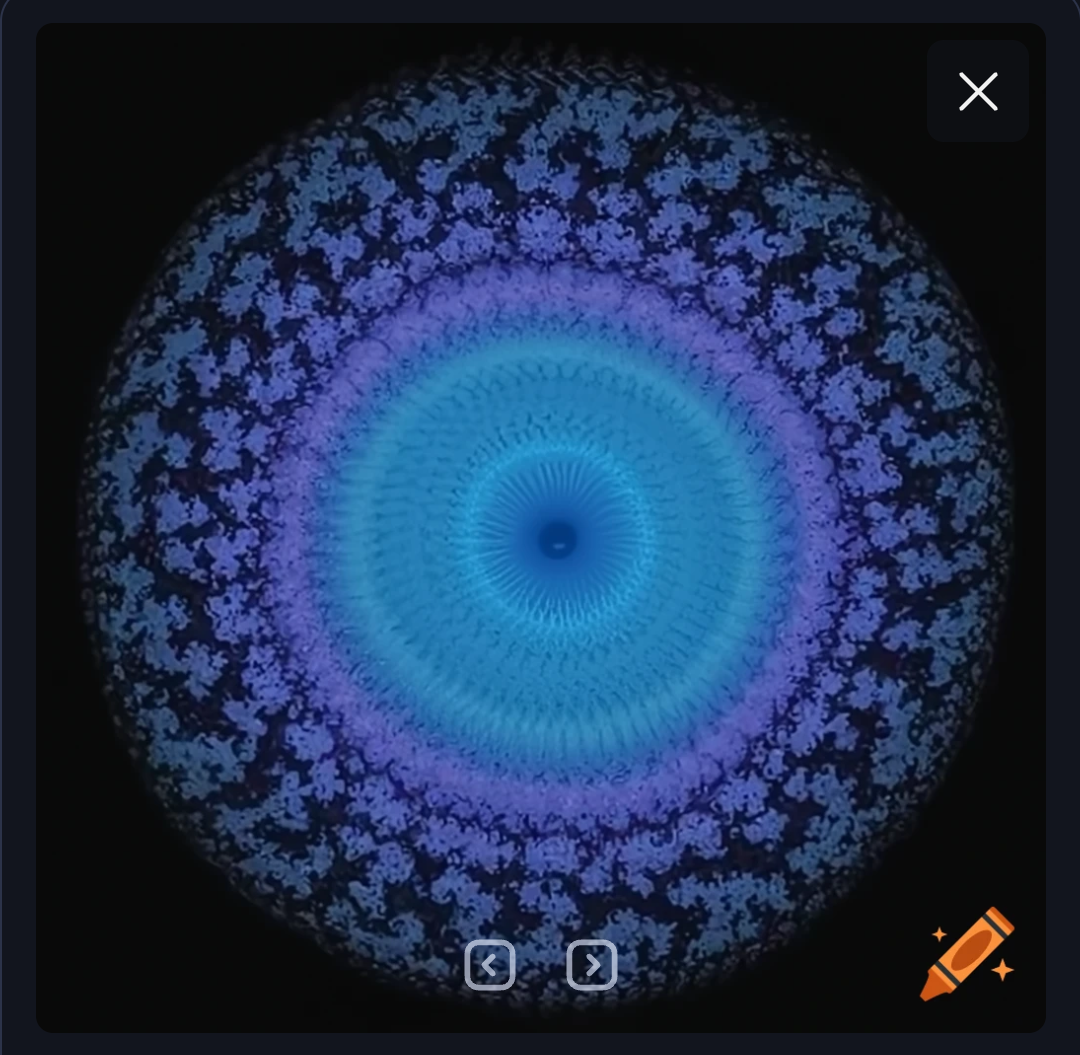The image size is (1080, 1055).
Task: Go to the next image
Action: tap(592, 965)
